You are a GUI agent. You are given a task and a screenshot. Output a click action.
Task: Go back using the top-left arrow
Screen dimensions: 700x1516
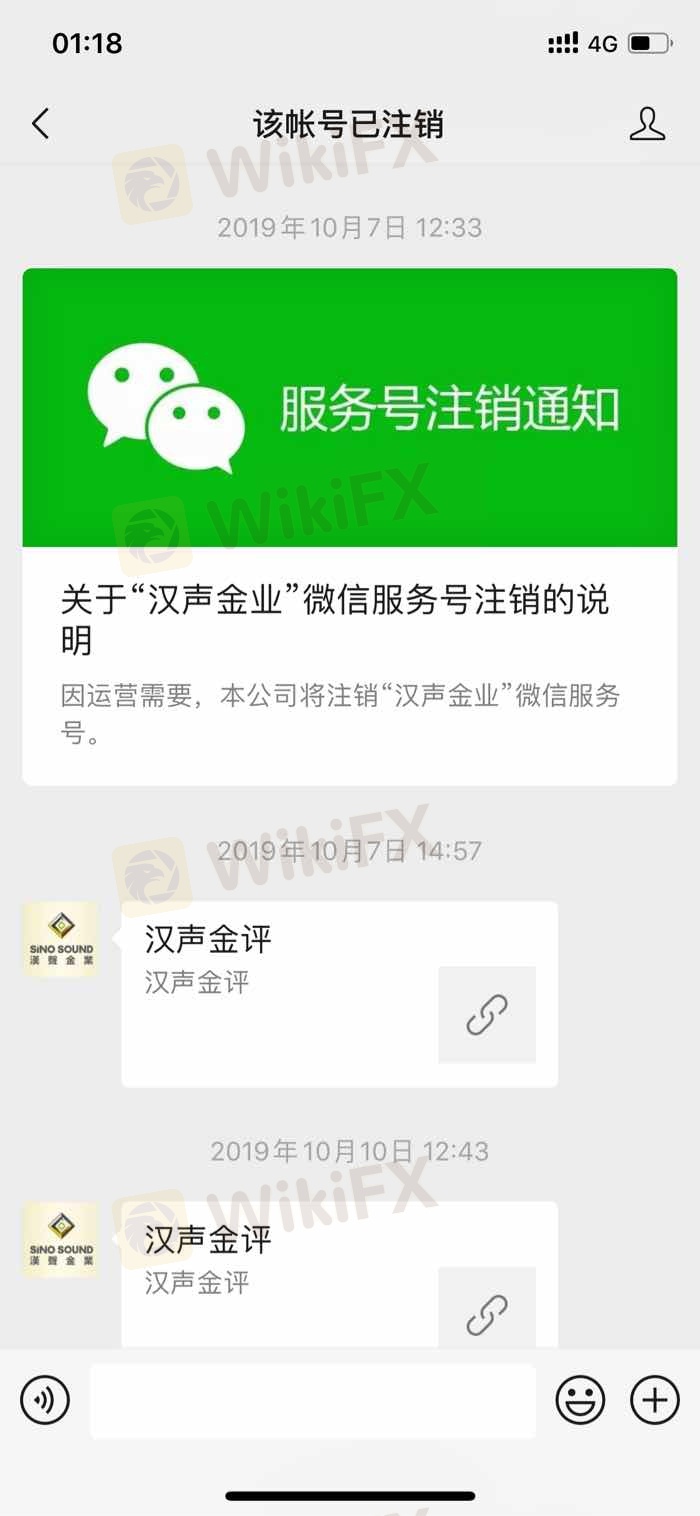click(40, 124)
